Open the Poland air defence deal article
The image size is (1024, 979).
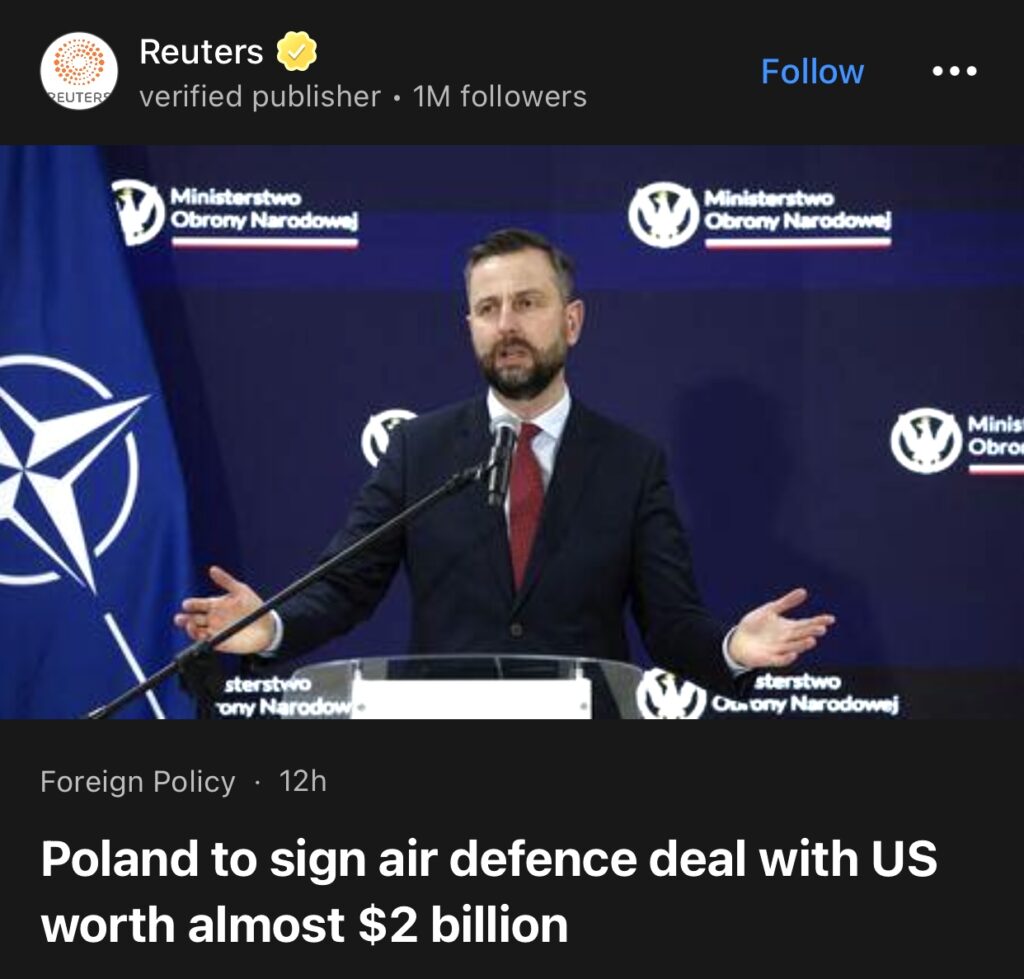tap(512, 432)
